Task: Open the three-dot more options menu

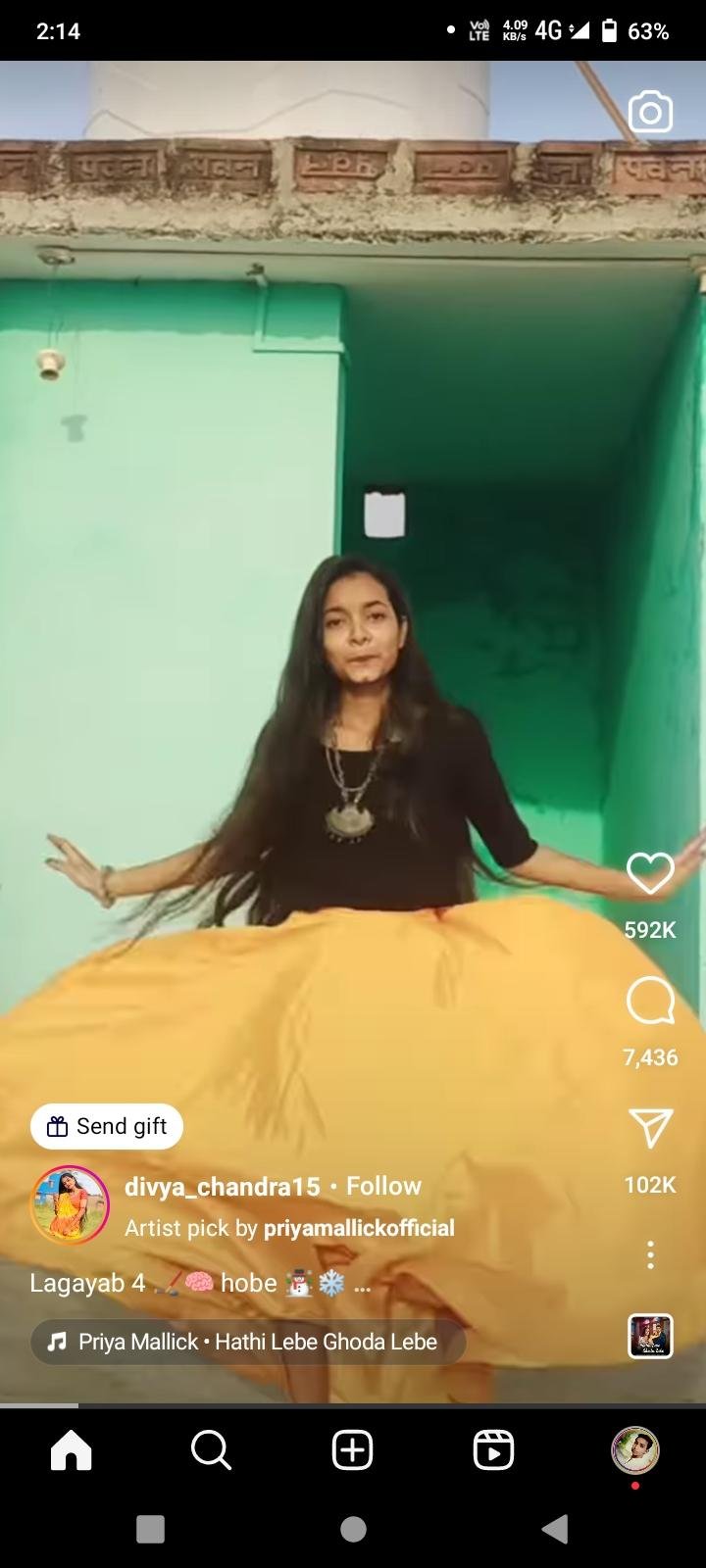Action: pyautogui.click(x=650, y=1255)
